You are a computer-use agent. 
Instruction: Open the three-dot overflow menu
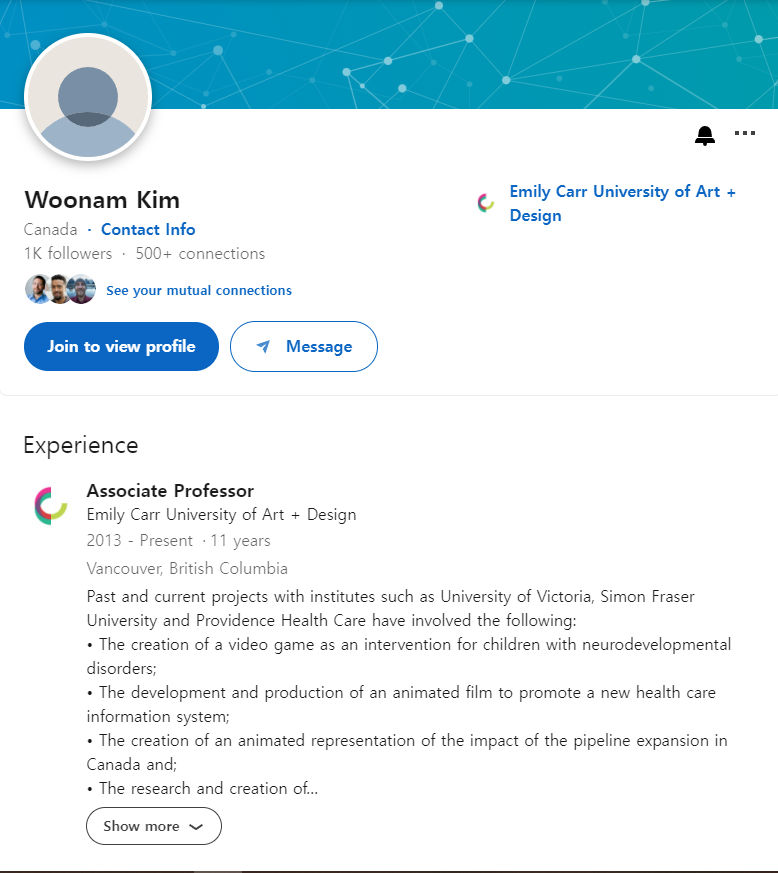coord(745,133)
